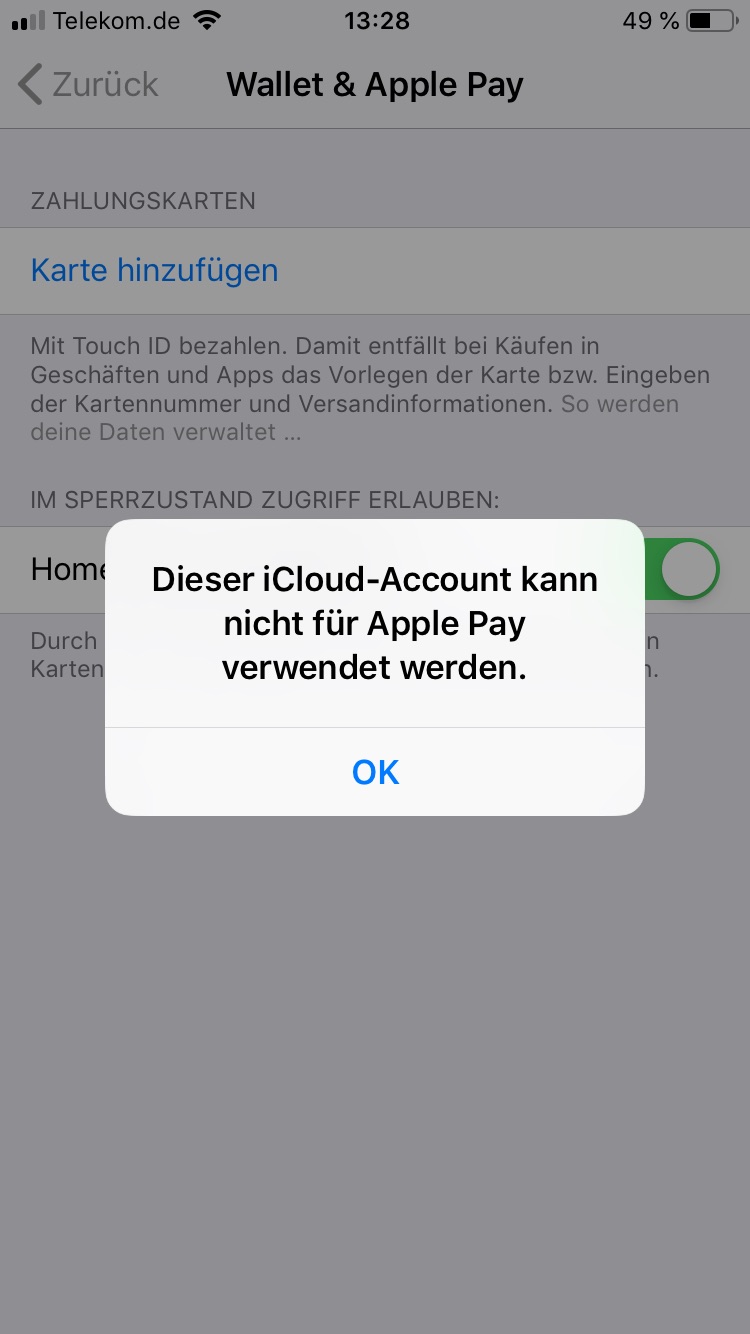This screenshot has height=1334, width=750.
Task: Toggle the Home button lock screen access switch
Action: [683, 569]
